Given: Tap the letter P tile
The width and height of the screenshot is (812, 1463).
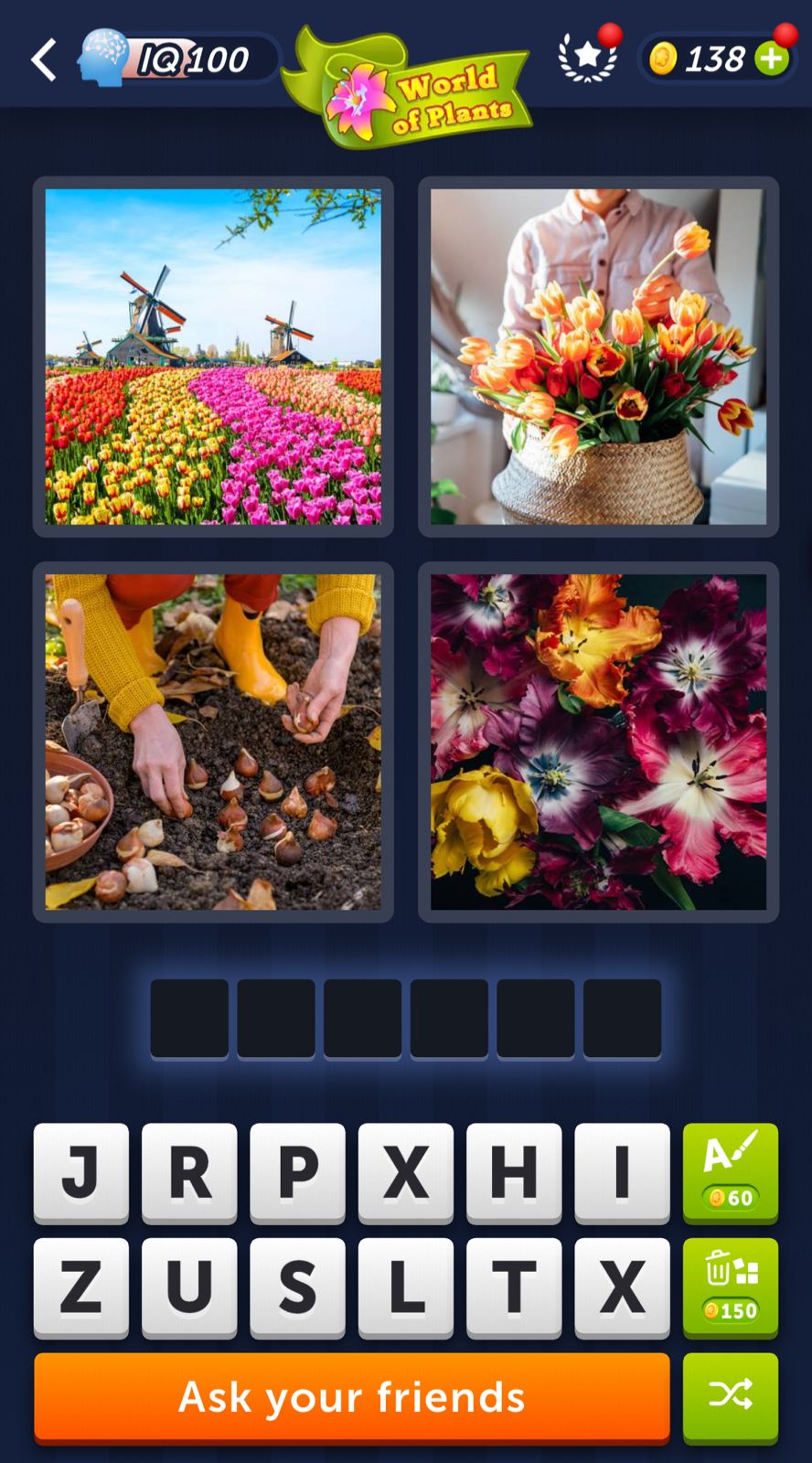Looking at the screenshot, I should click(x=297, y=1171).
